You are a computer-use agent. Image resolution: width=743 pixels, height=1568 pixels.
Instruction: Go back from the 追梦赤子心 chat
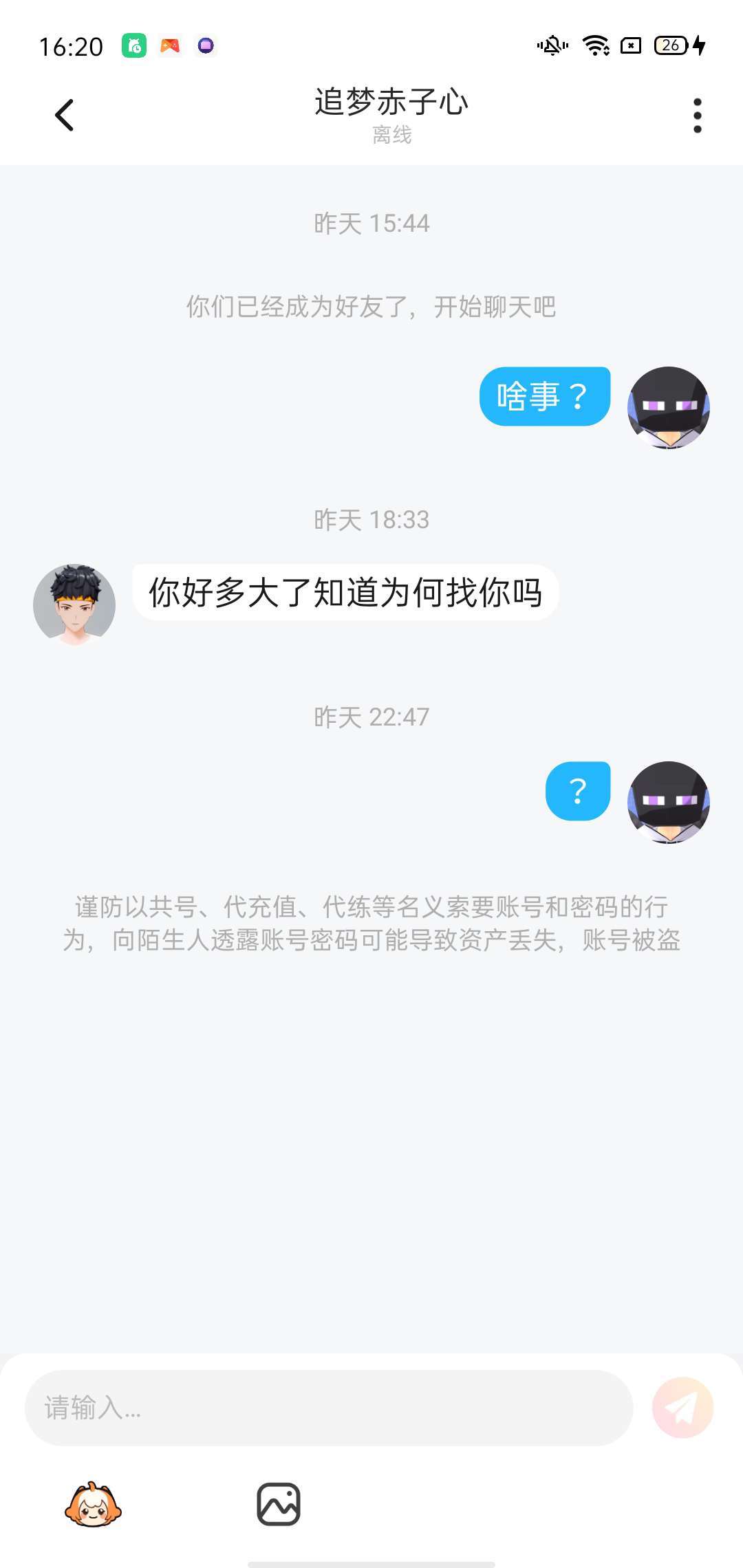pos(65,115)
